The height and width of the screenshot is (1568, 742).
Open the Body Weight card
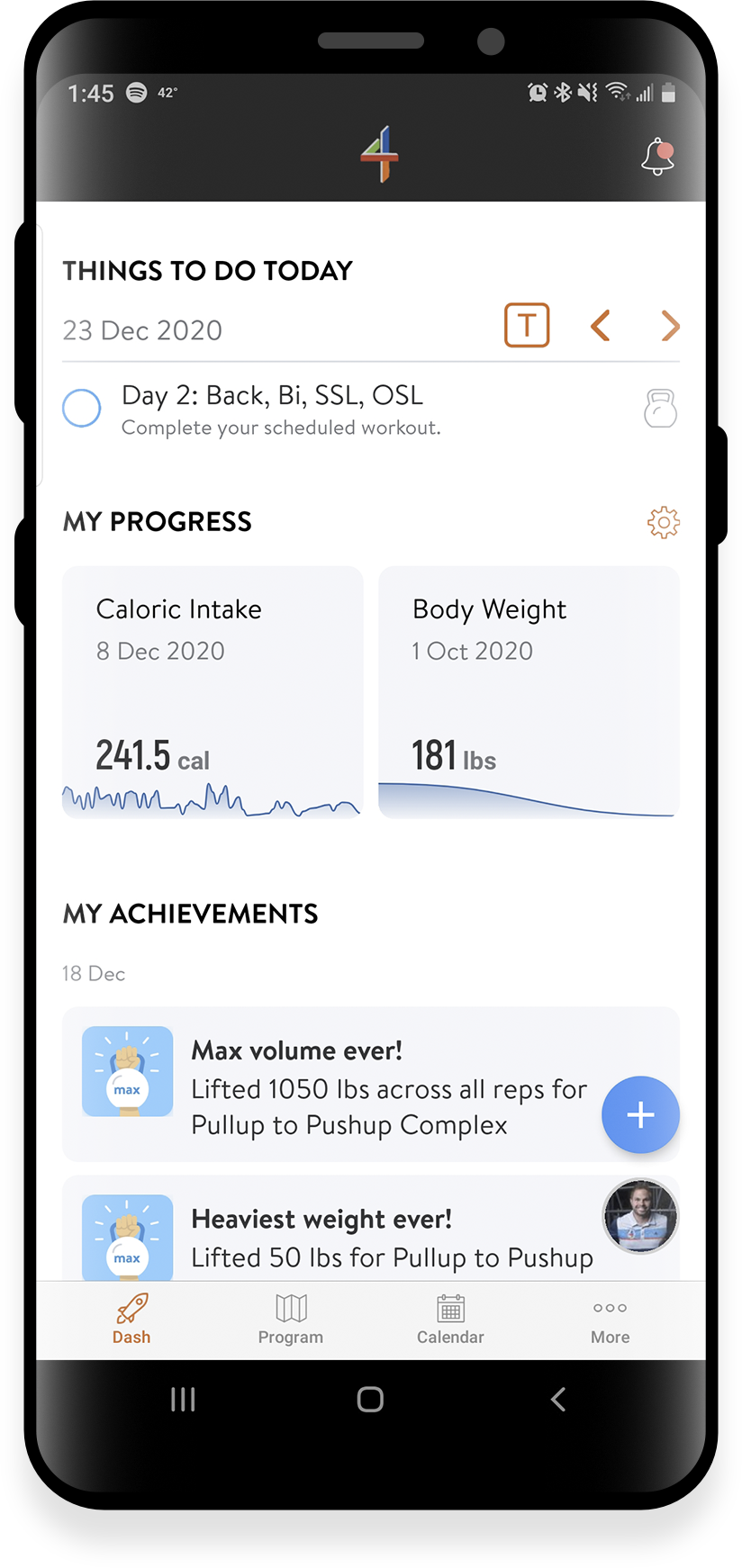[x=529, y=691]
